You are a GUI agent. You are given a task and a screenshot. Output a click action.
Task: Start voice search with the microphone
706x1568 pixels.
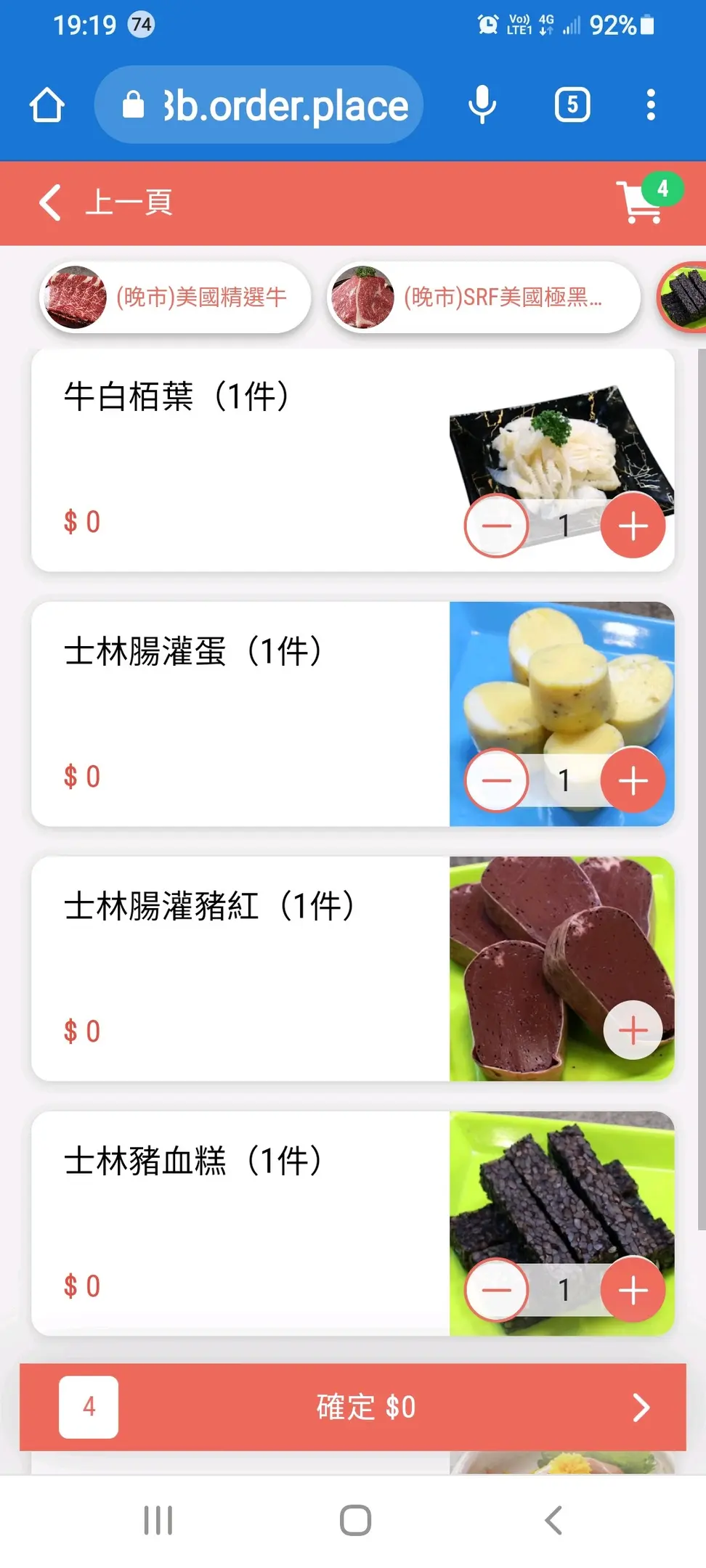[x=482, y=105]
